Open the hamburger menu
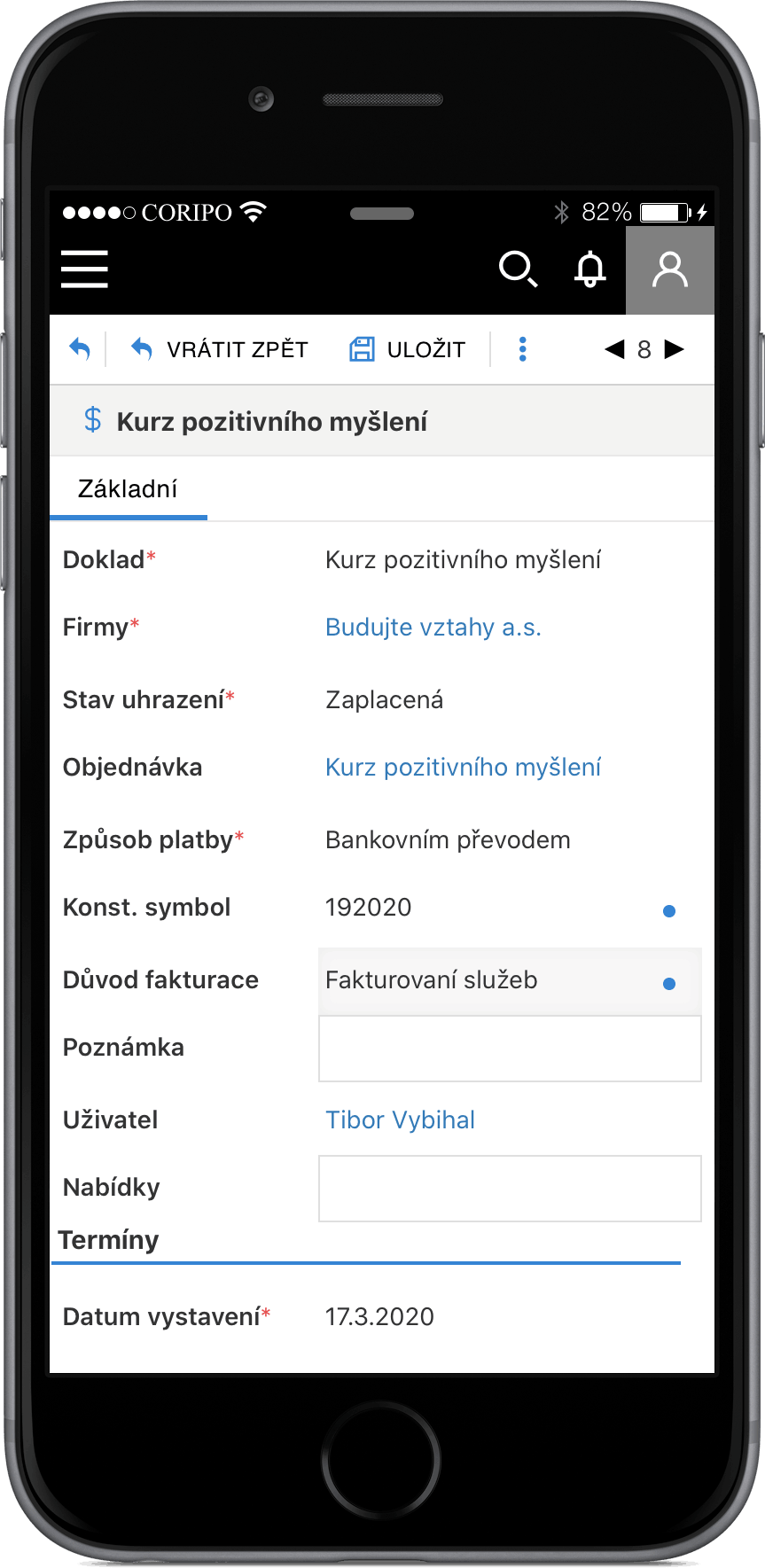 [84, 269]
